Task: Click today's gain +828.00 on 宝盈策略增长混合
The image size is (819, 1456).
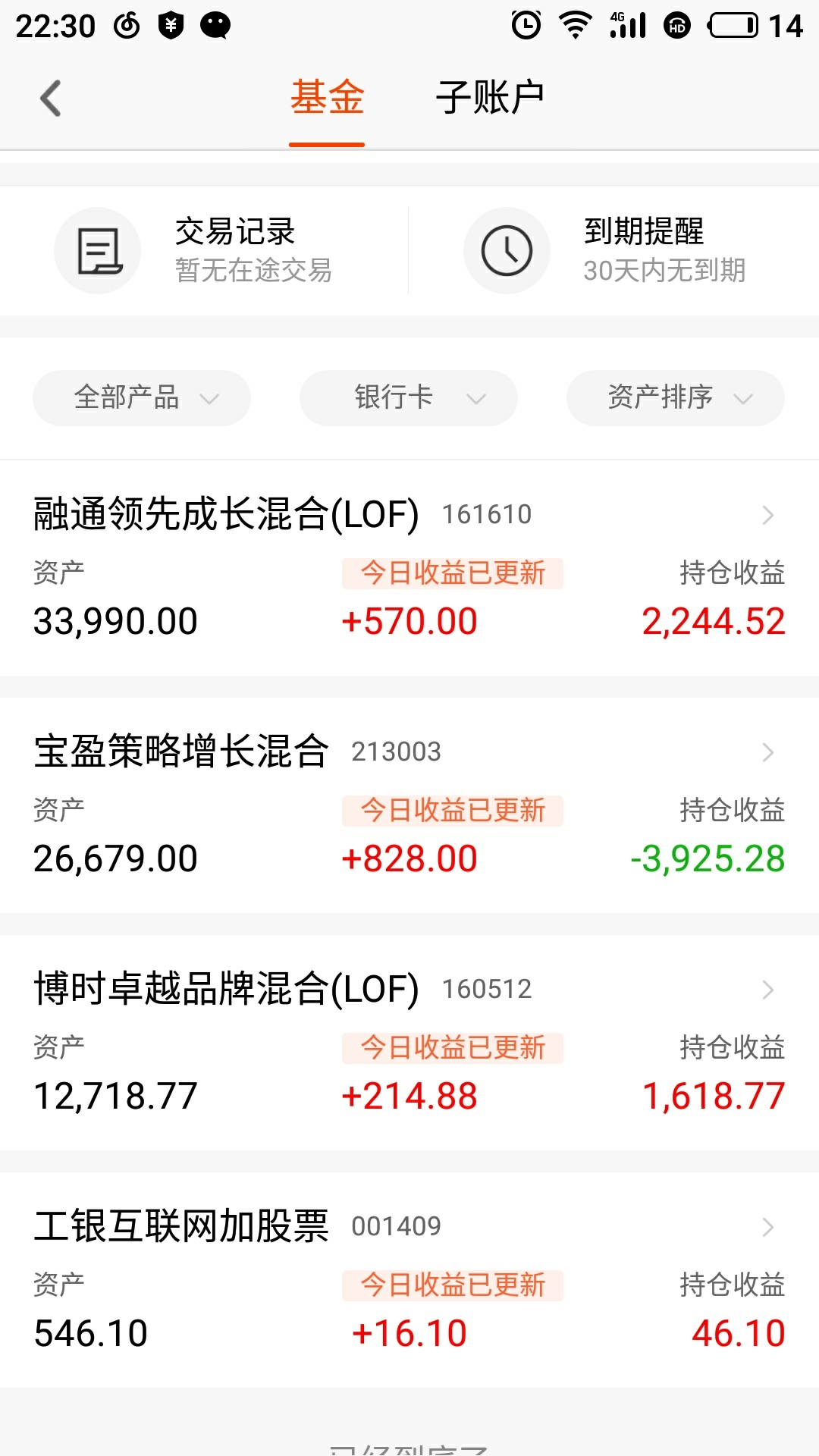Action: point(410,858)
